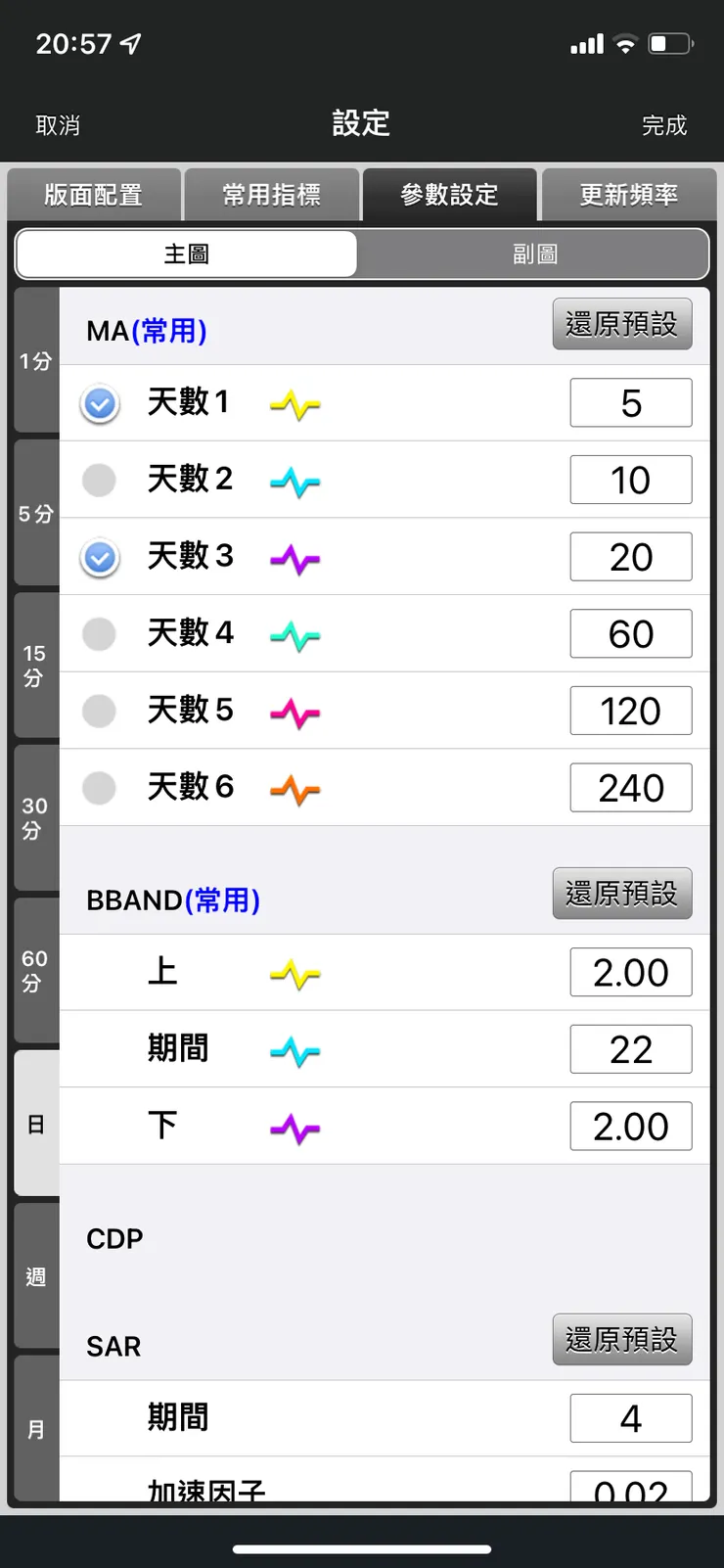The image size is (724, 1568).
Task: Click the orange wave icon beside 天數6
Action: point(294,788)
